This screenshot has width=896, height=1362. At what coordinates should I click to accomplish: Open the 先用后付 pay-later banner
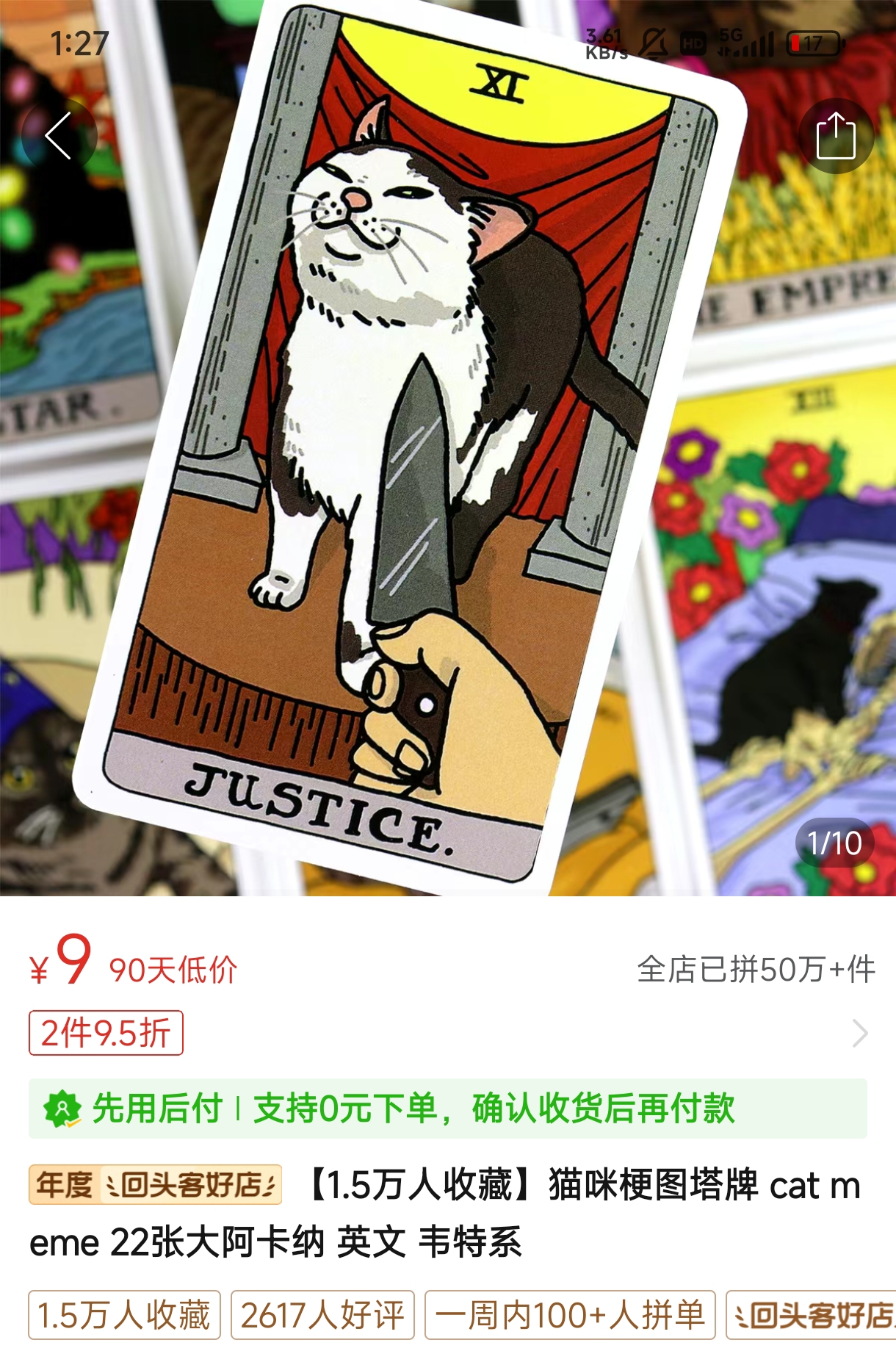447,1108
